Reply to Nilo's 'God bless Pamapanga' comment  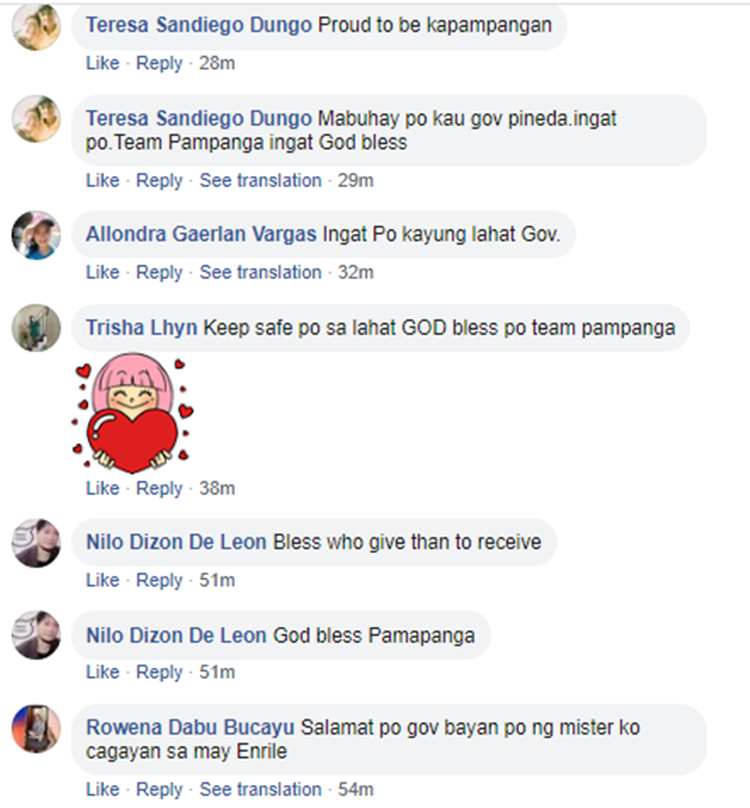click(159, 673)
